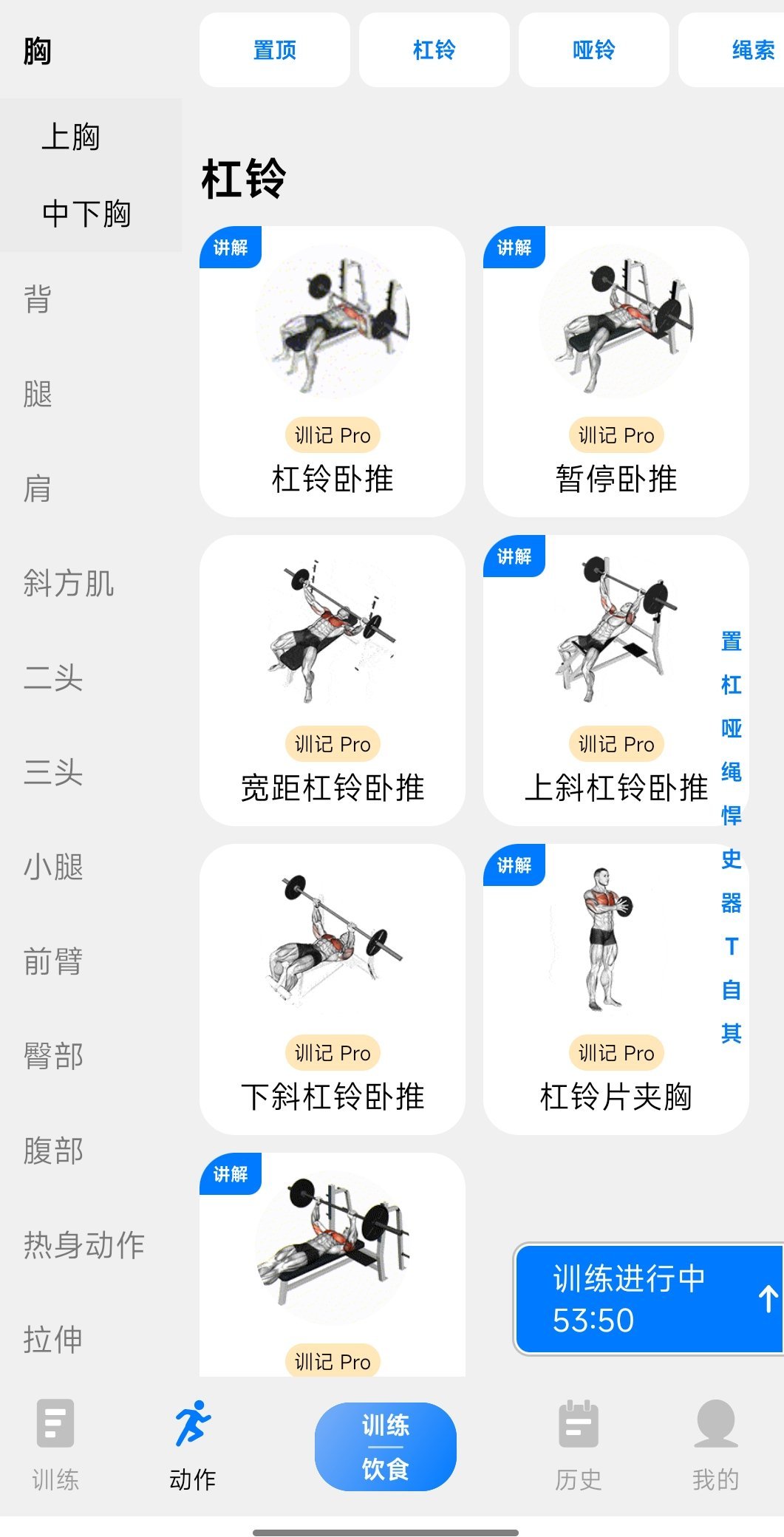The width and height of the screenshot is (784, 1537).
Task: Tap the center 训练 饮食 toggle button
Action: [x=385, y=1446]
